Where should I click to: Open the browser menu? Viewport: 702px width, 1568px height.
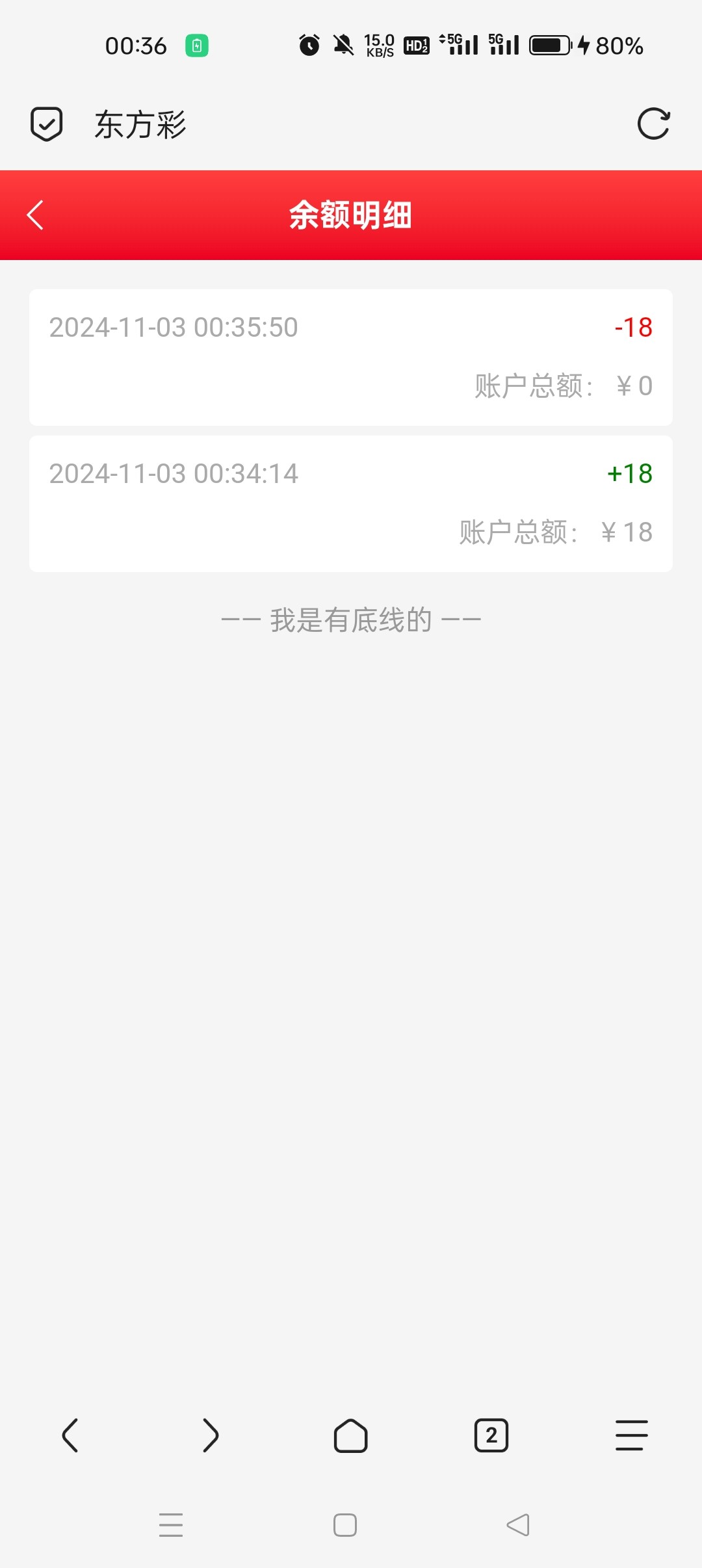(631, 1435)
